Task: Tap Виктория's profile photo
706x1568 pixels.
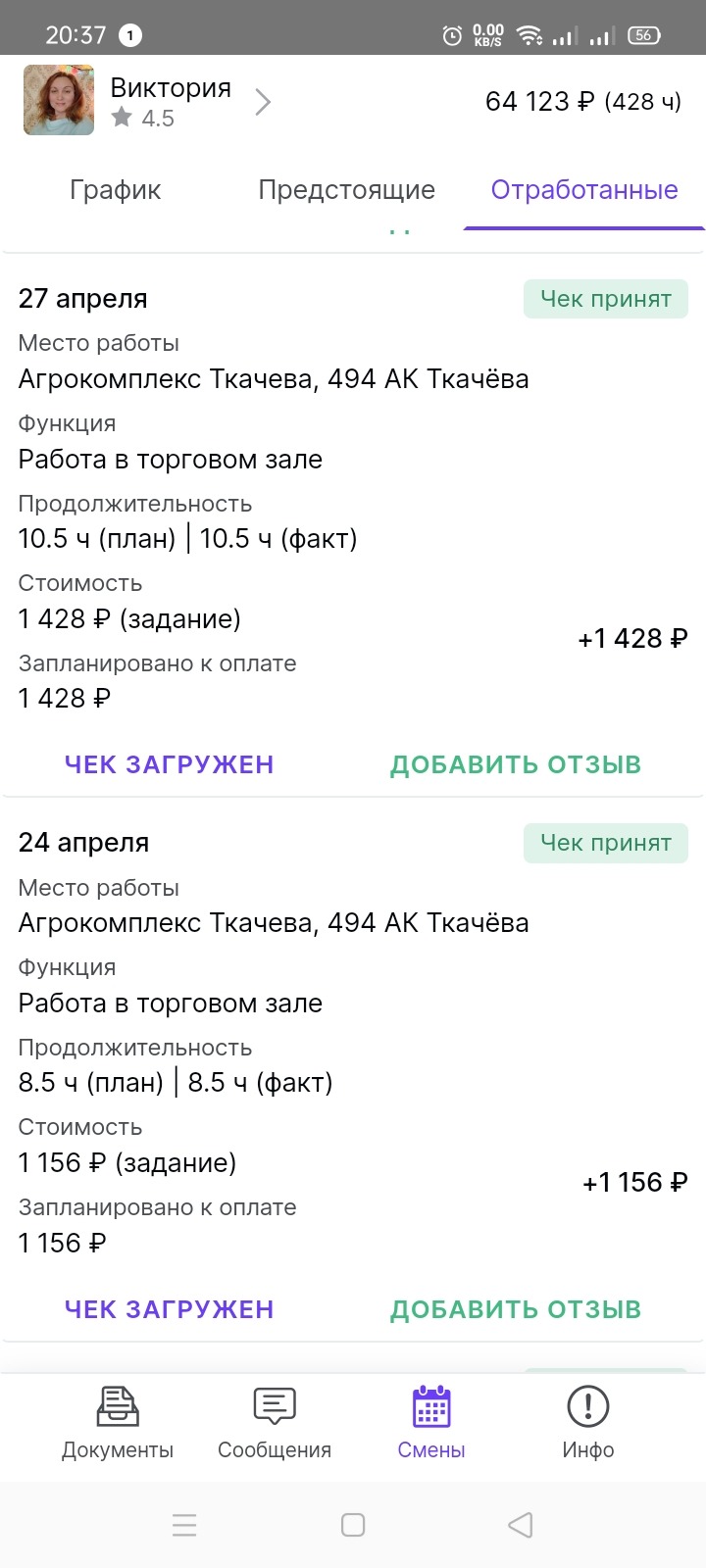Action: click(59, 100)
